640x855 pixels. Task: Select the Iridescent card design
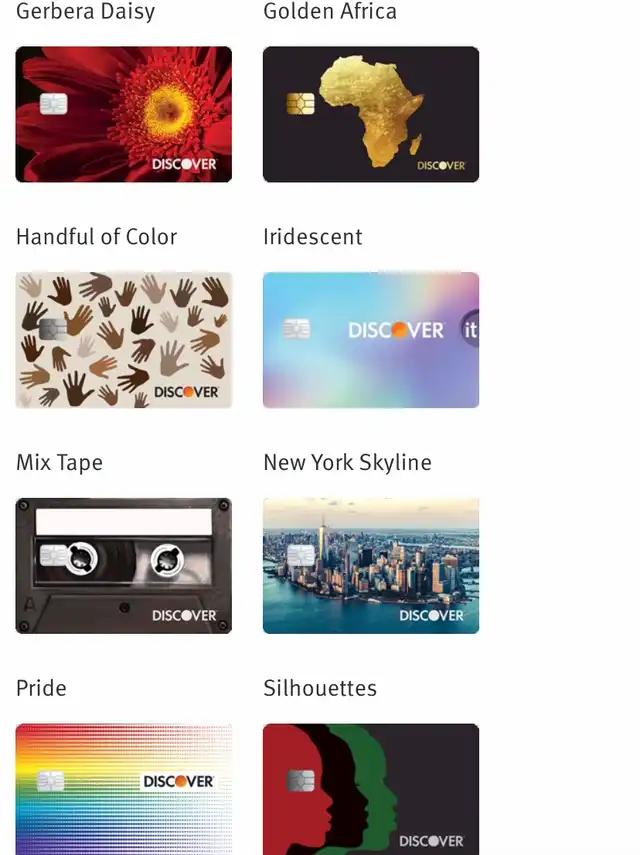pyautogui.click(x=371, y=340)
